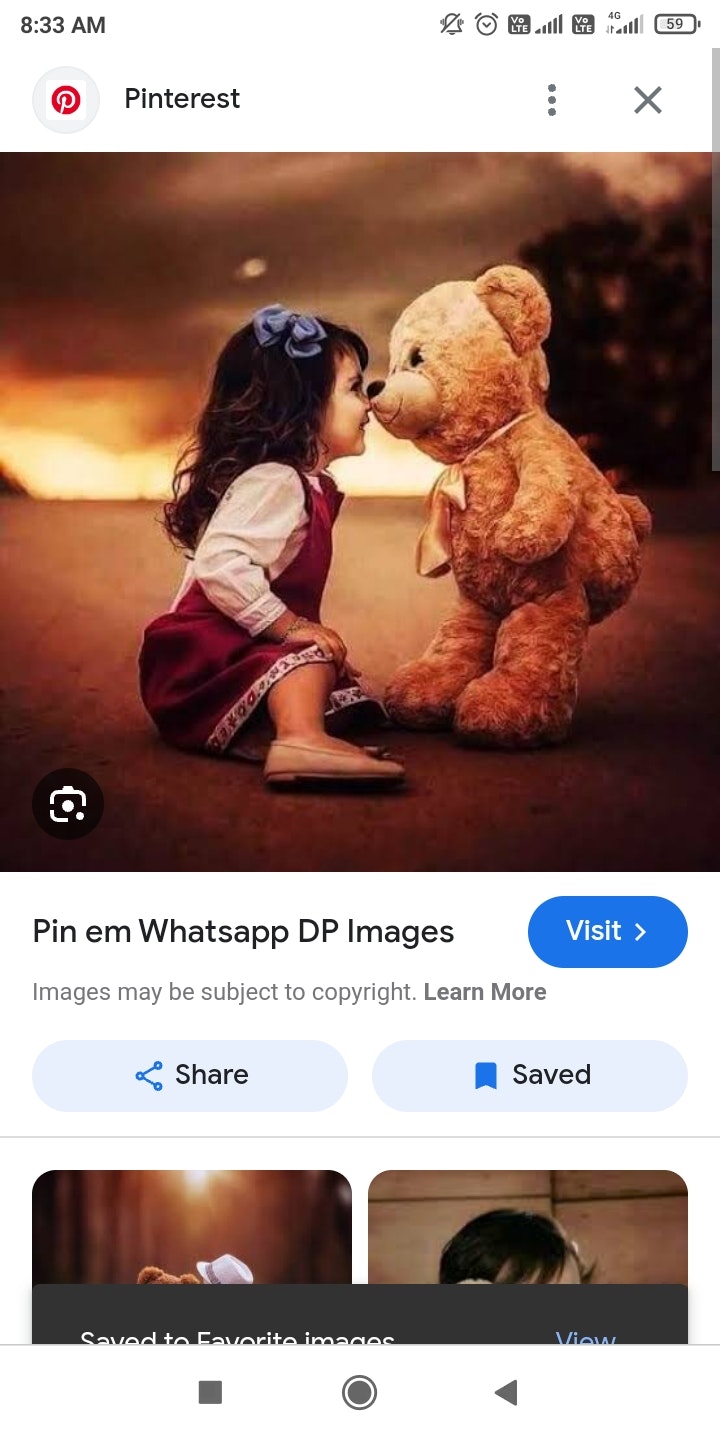Tap the Saved bookmark button
Image resolution: width=720 pixels, height=1440 pixels.
530,1075
